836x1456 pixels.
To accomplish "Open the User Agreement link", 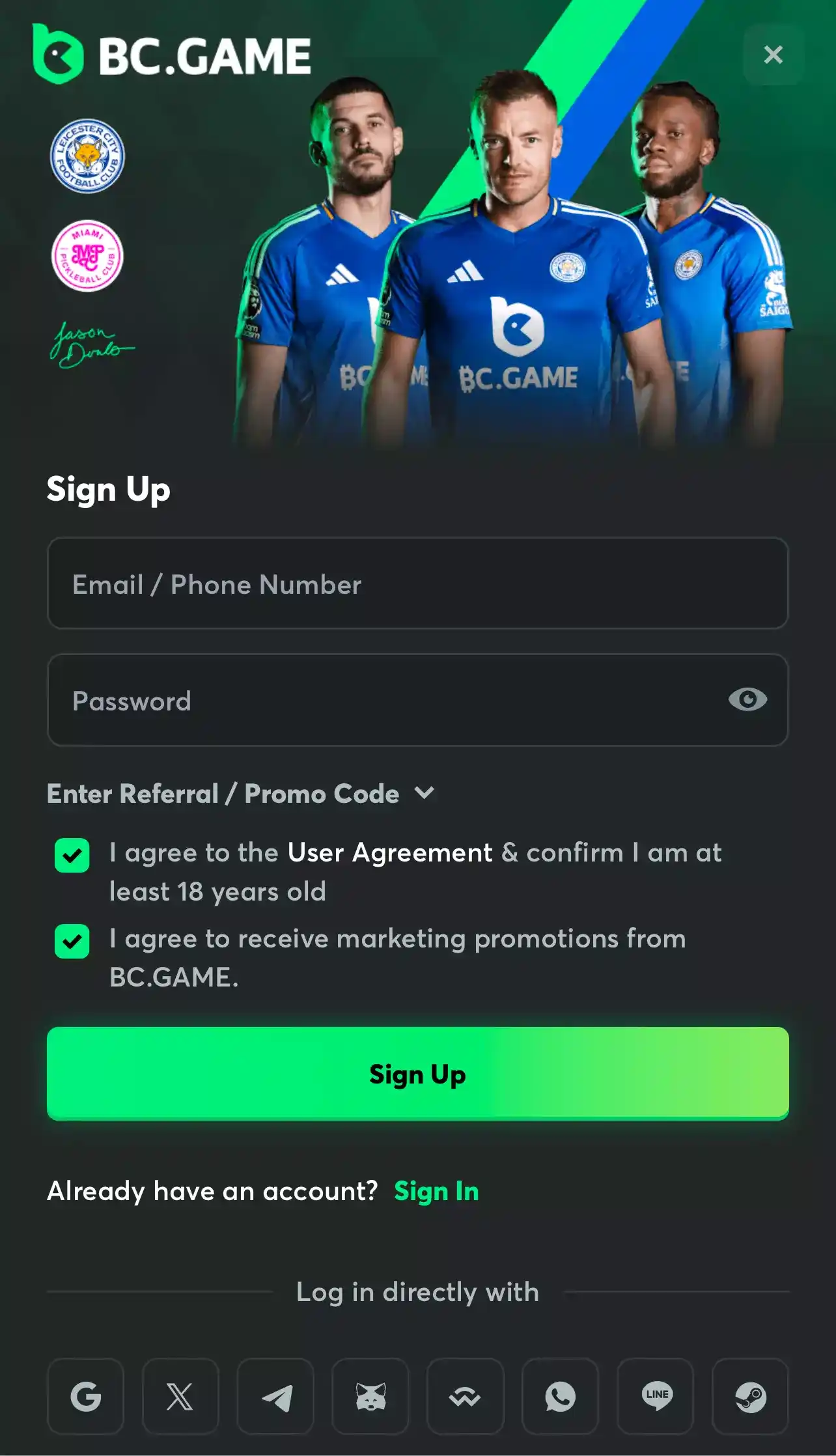I will 389,853.
